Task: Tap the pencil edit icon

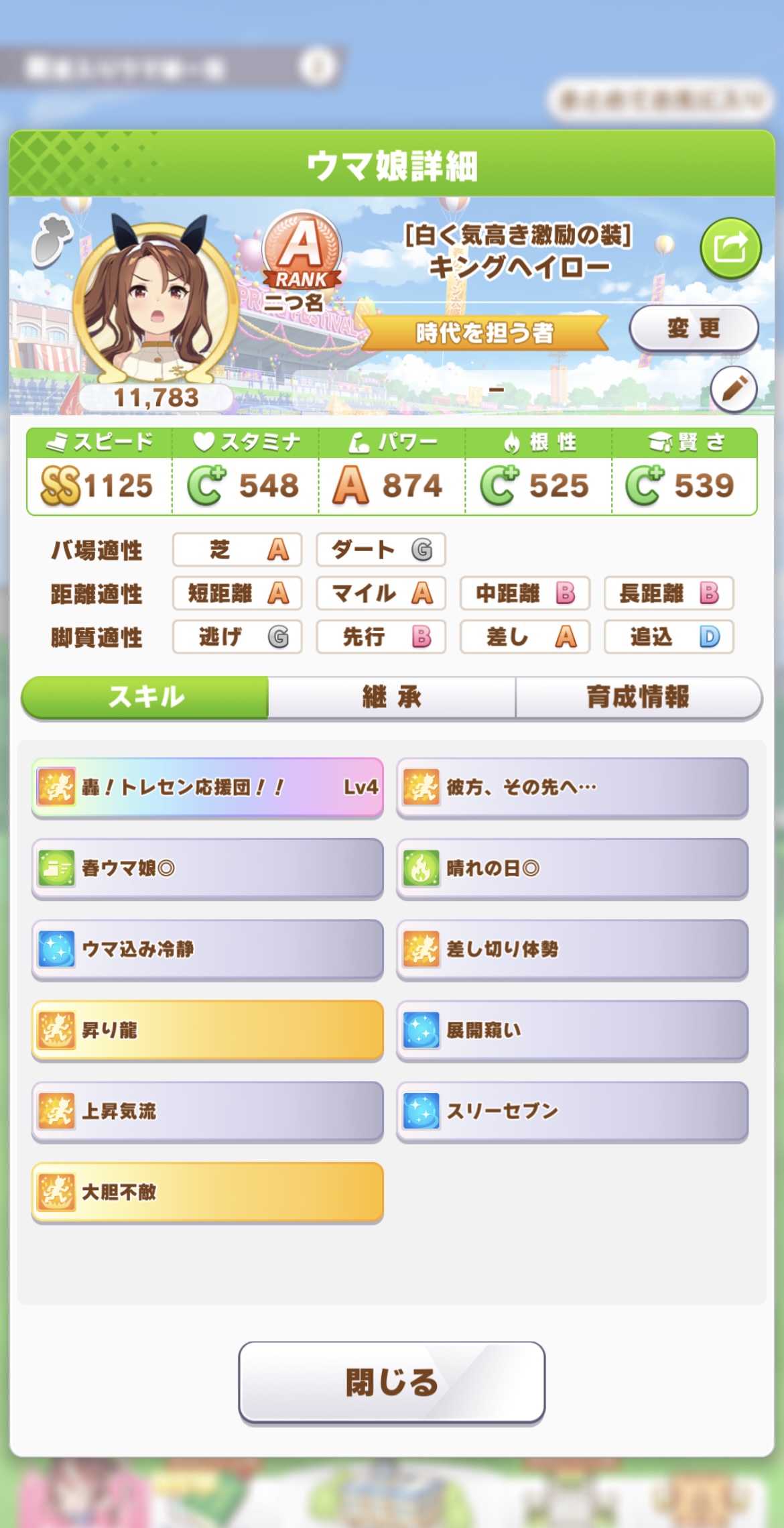Action: click(734, 388)
